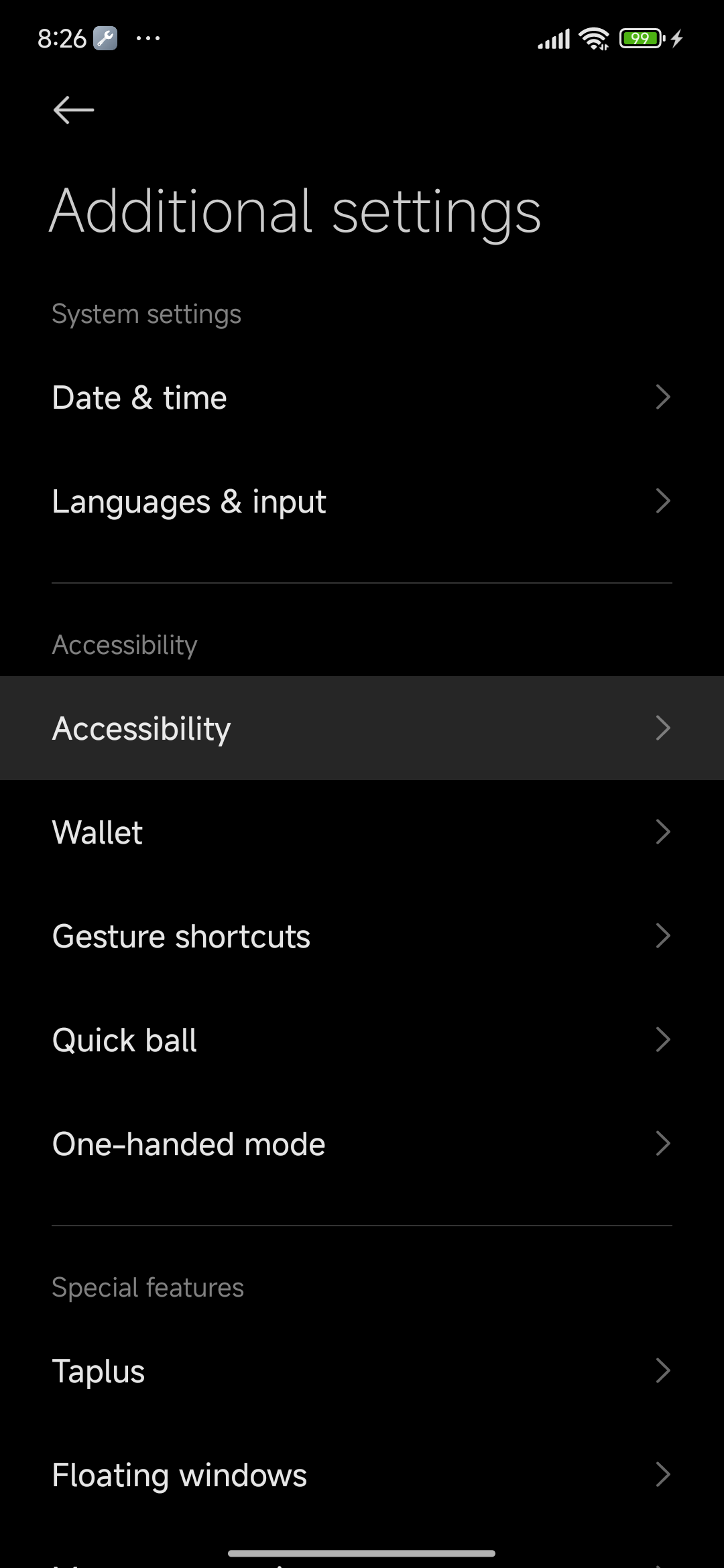Viewport: 724px width, 1568px height.
Task: Open Wallet settings
Action: click(x=362, y=832)
